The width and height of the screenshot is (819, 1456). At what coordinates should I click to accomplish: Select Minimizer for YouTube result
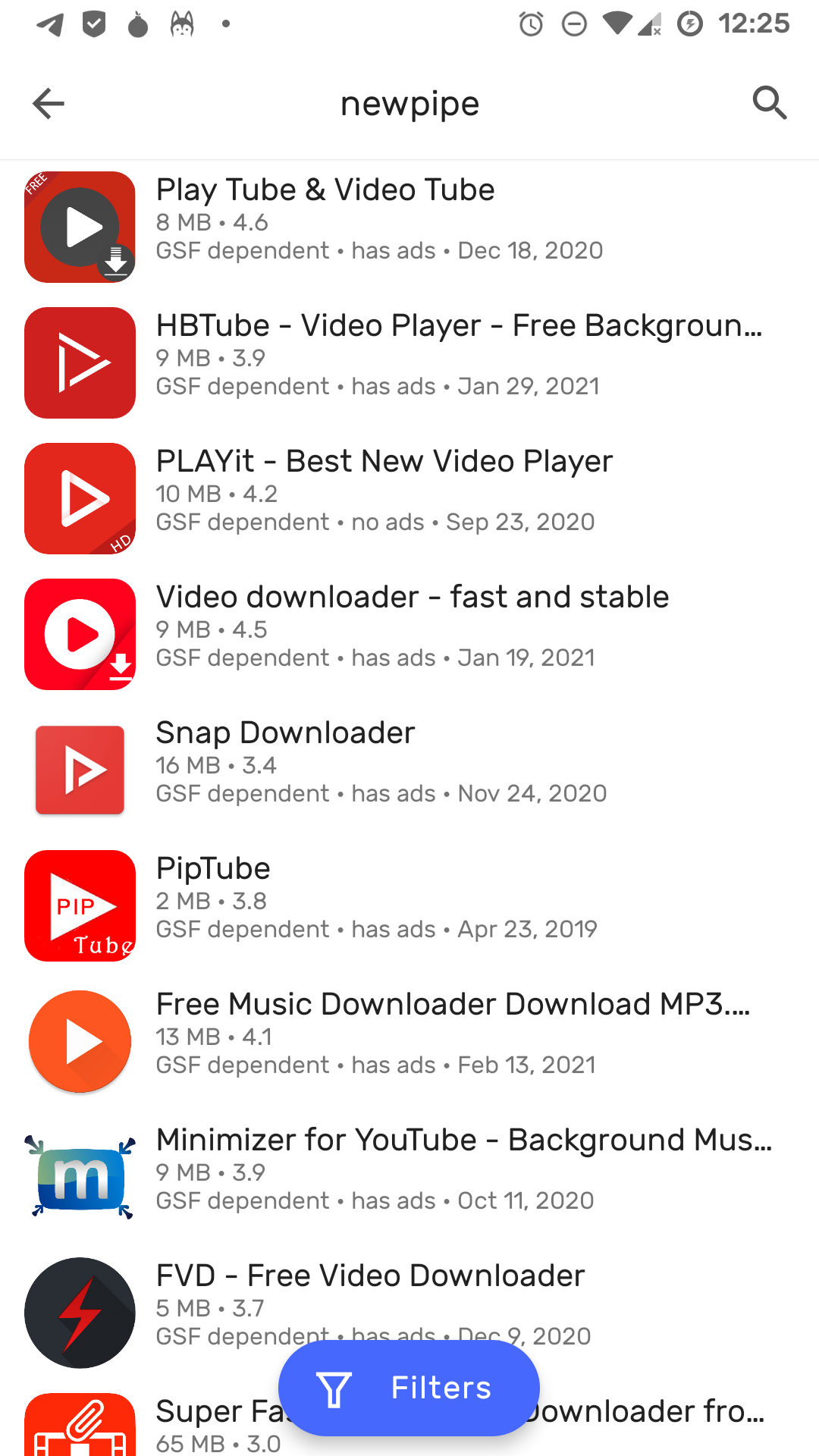(x=409, y=1170)
